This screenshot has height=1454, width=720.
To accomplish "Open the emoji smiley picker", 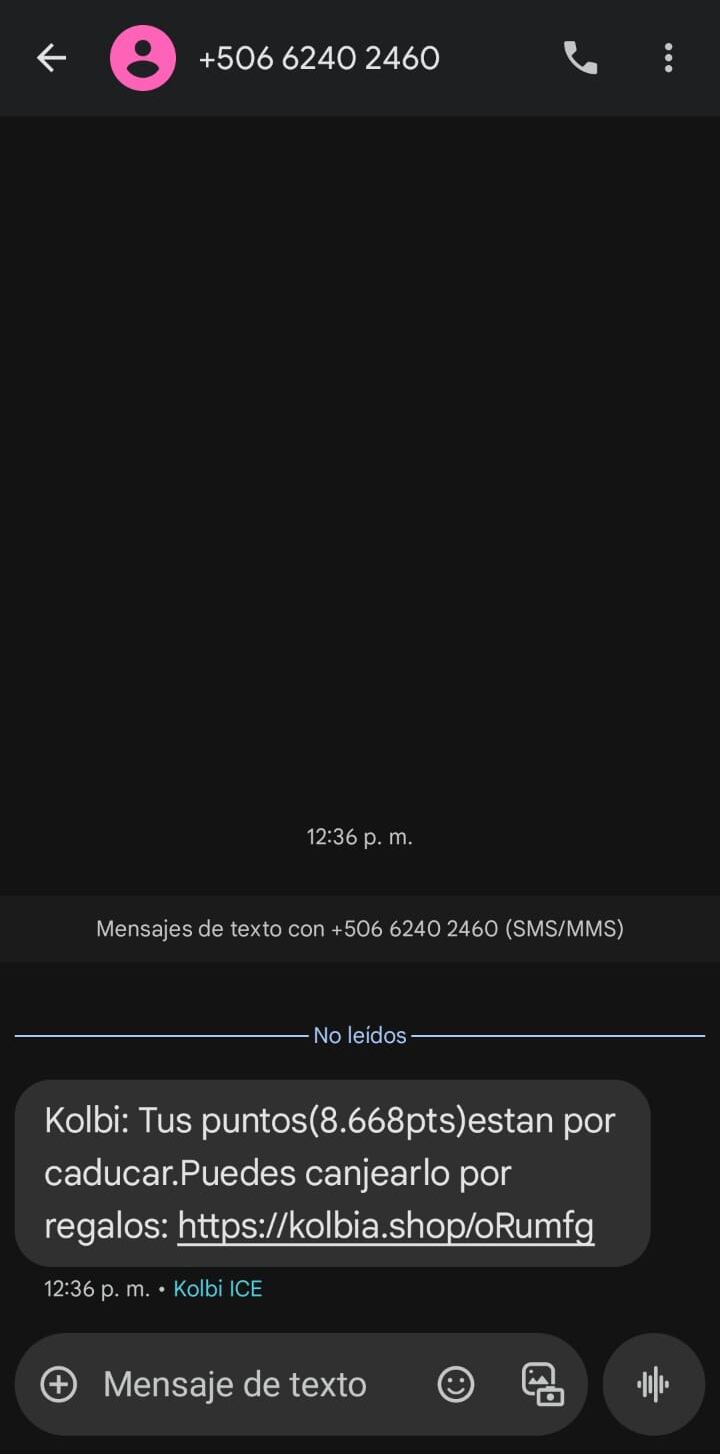I will click(455, 1384).
